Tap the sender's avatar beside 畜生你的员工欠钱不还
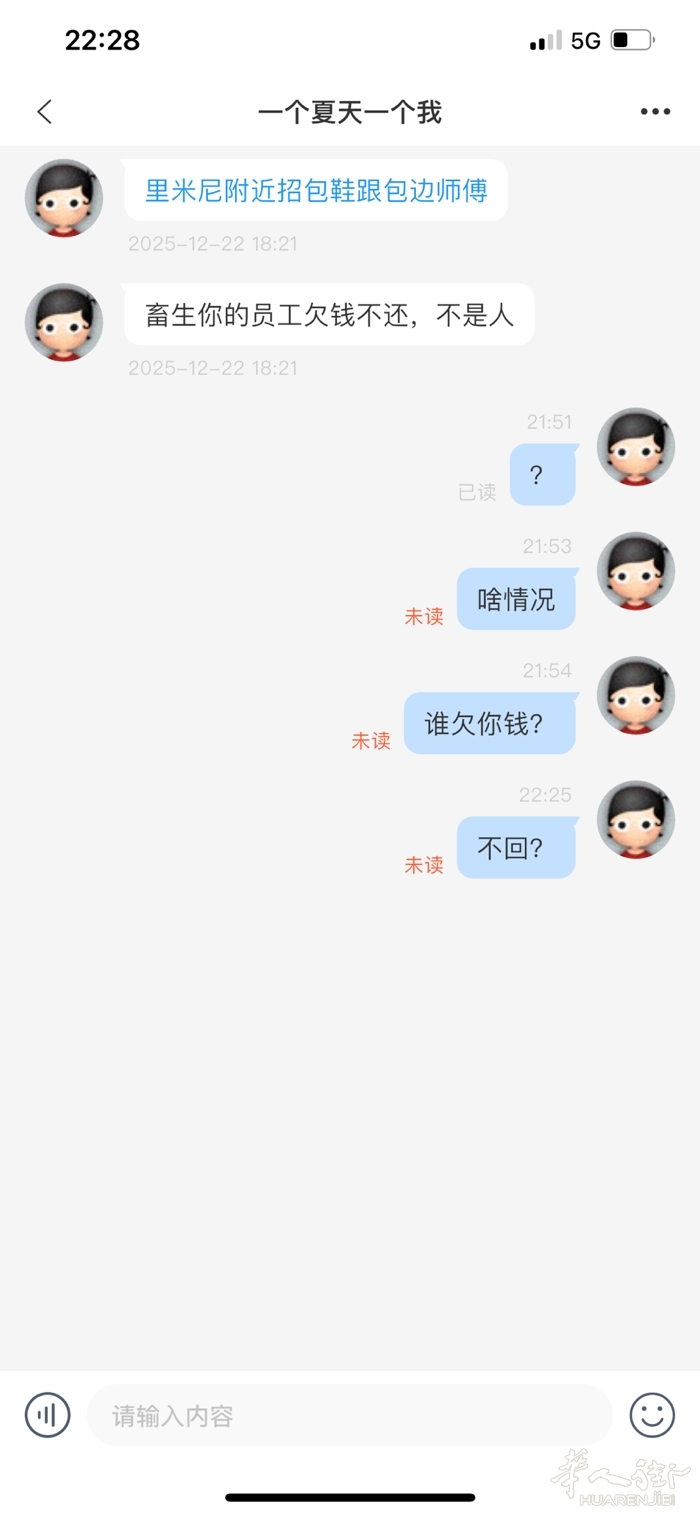This screenshot has height=1515, width=700. [x=64, y=322]
